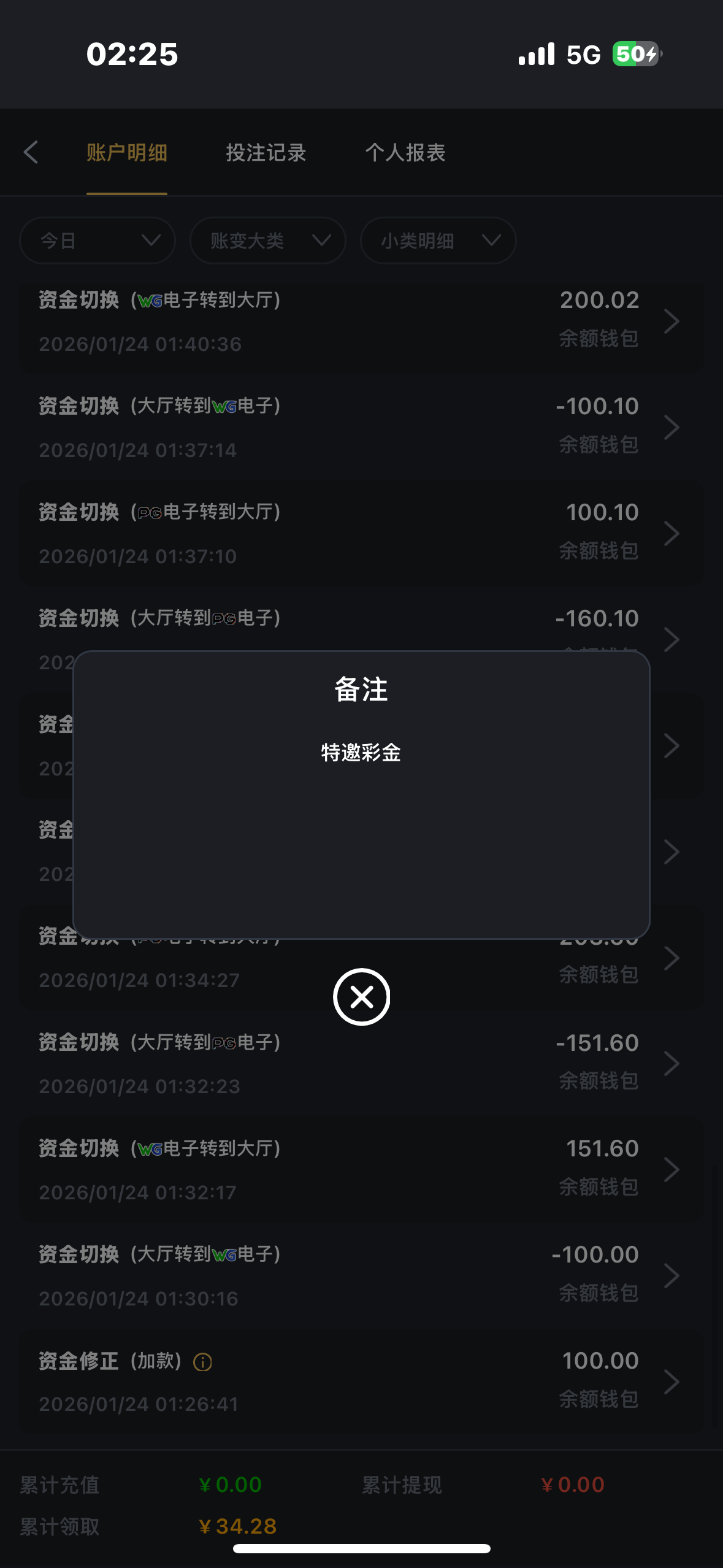This screenshot has height=1568, width=723.
Task: Open the 200.02 transfer record at 01:40:36
Action: point(361,321)
